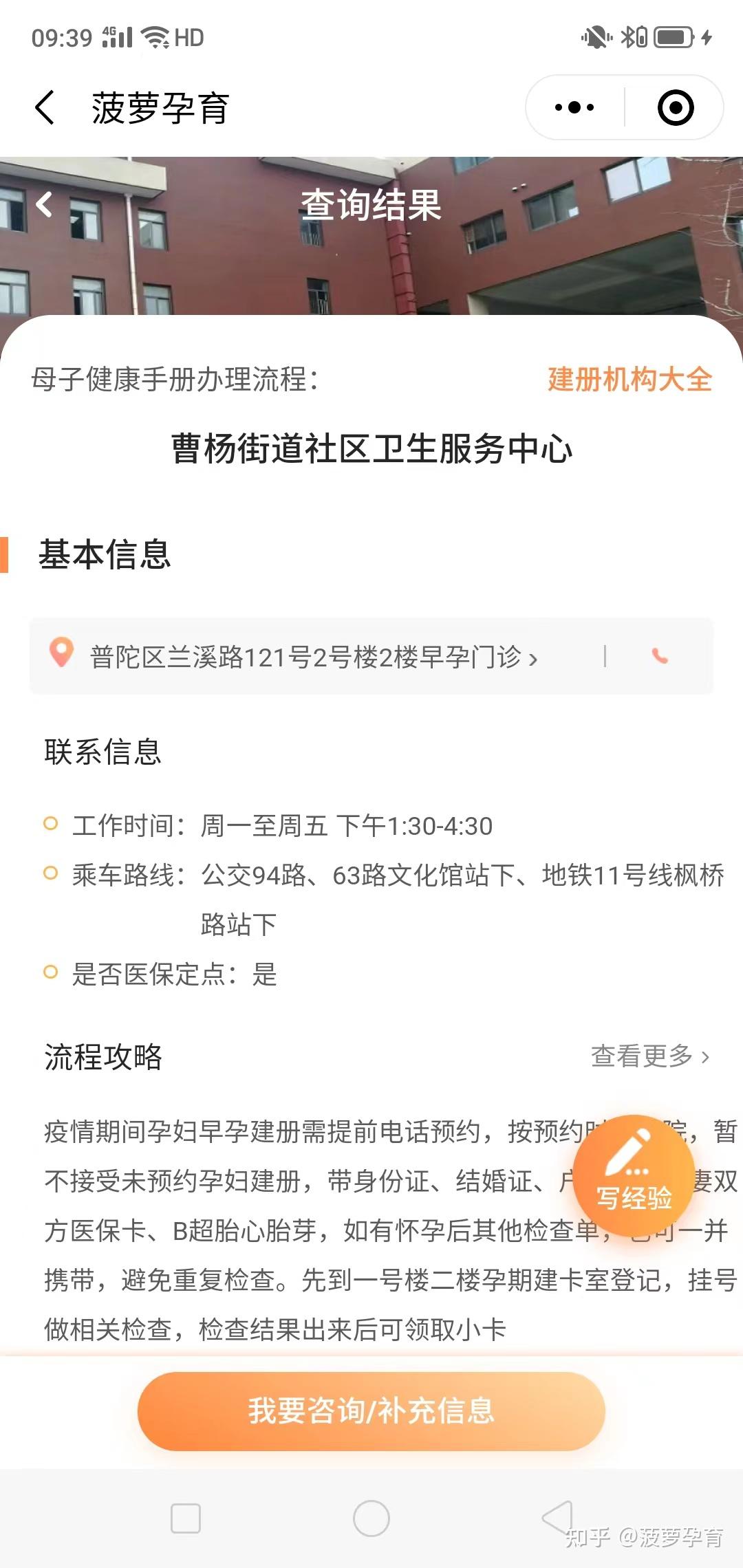
Task: Tap 我要咨询/补充信息 button
Action: coord(371,1411)
